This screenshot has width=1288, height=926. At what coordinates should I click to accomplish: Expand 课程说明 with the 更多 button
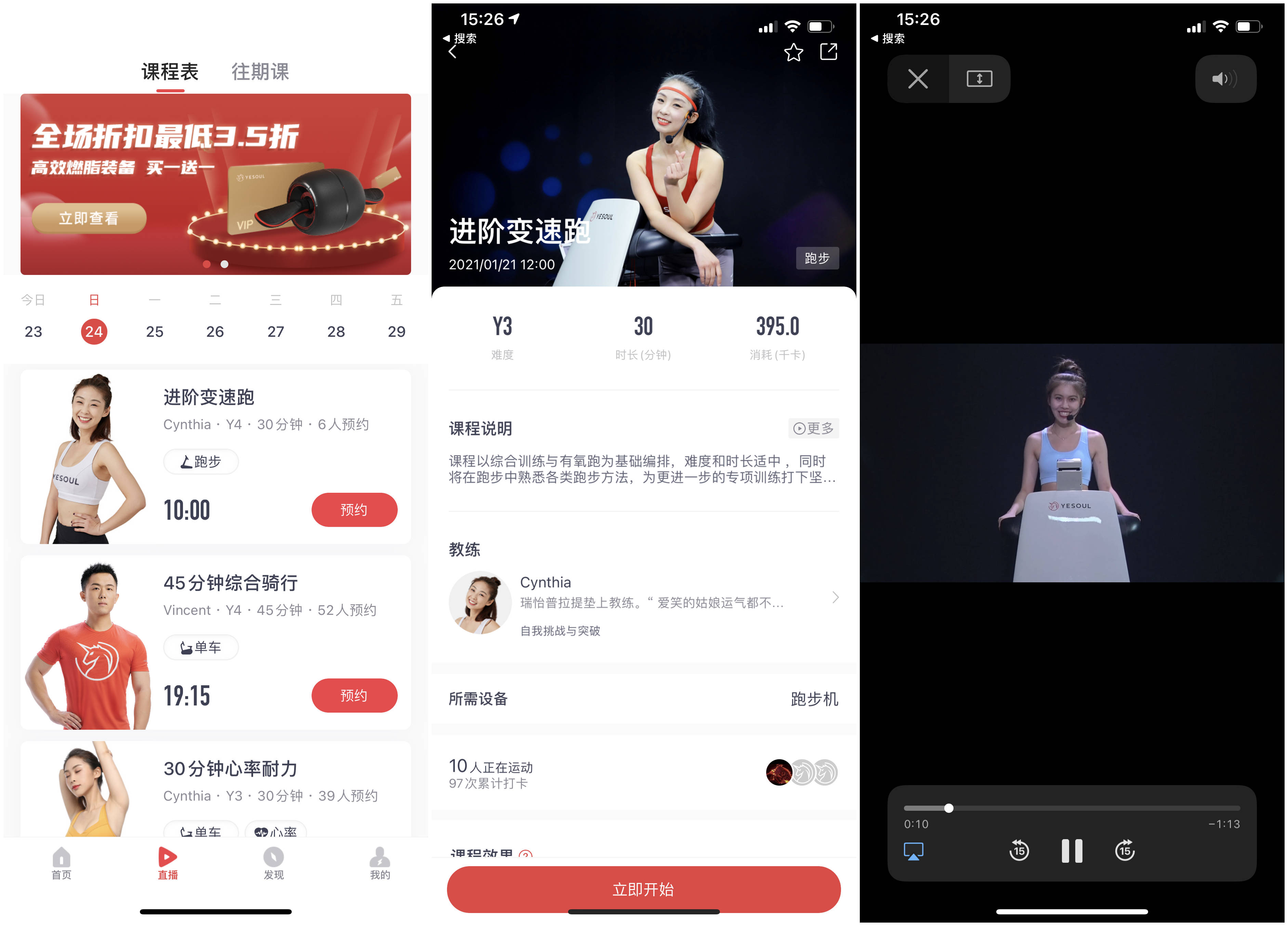(813, 428)
